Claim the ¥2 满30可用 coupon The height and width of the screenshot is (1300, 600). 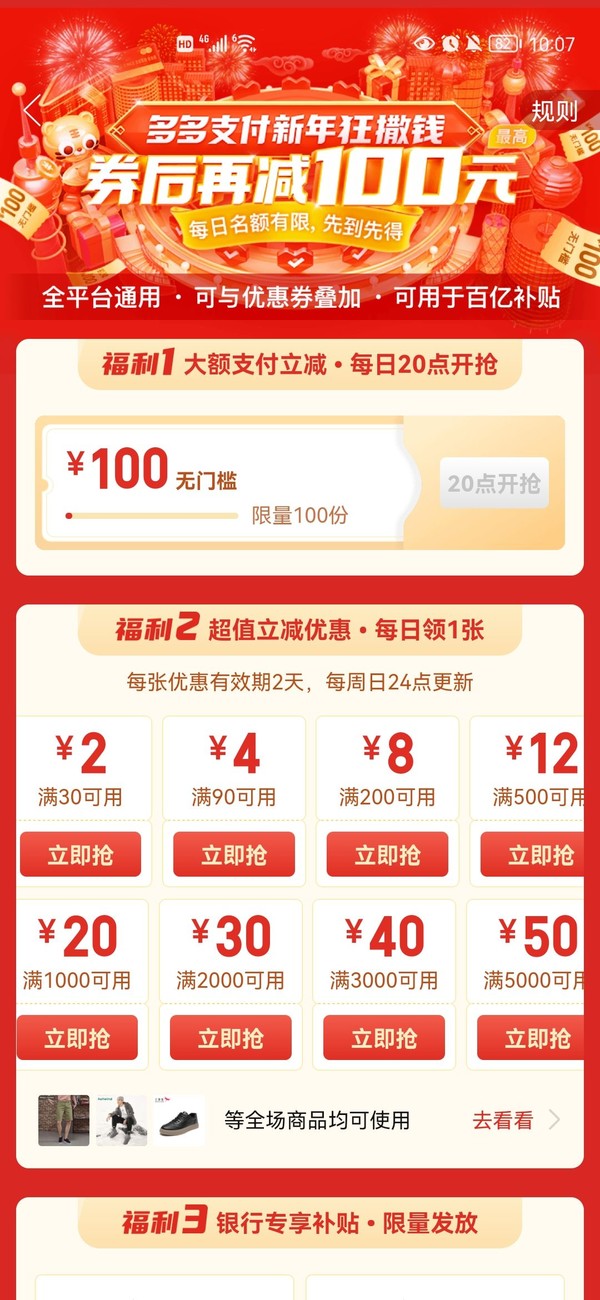coord(81,854)
